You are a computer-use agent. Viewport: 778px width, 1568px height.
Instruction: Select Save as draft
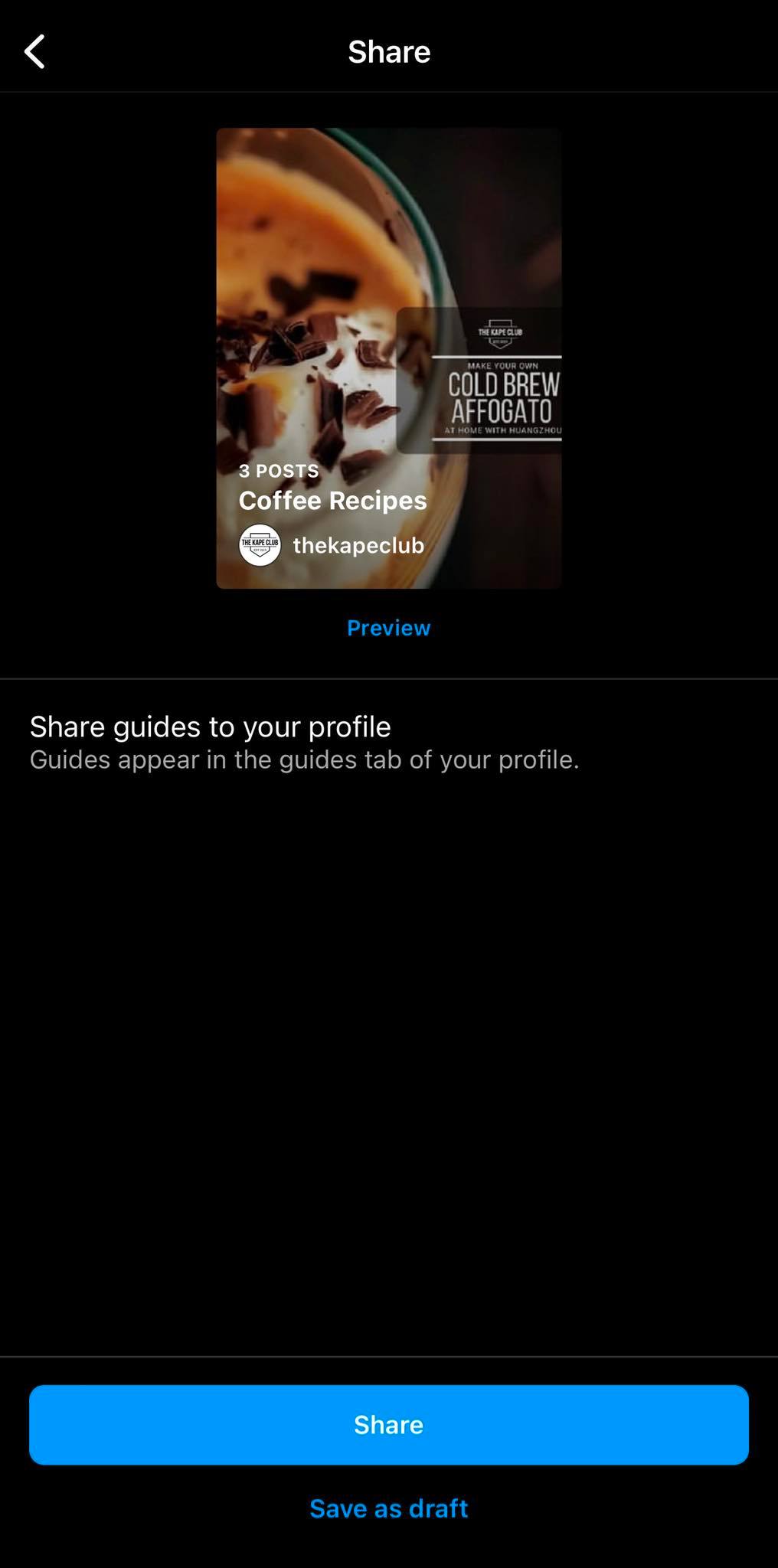coord(388,1508)
